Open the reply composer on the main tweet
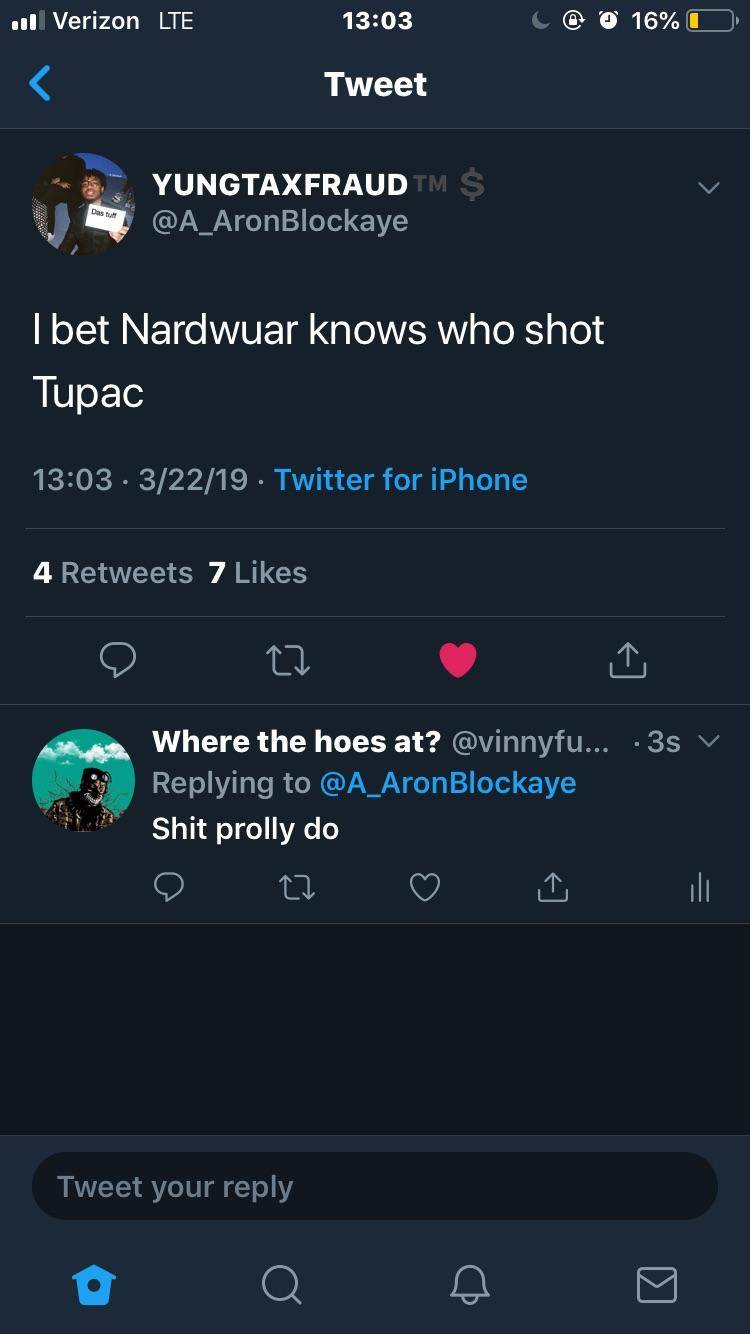 point(118,660)
